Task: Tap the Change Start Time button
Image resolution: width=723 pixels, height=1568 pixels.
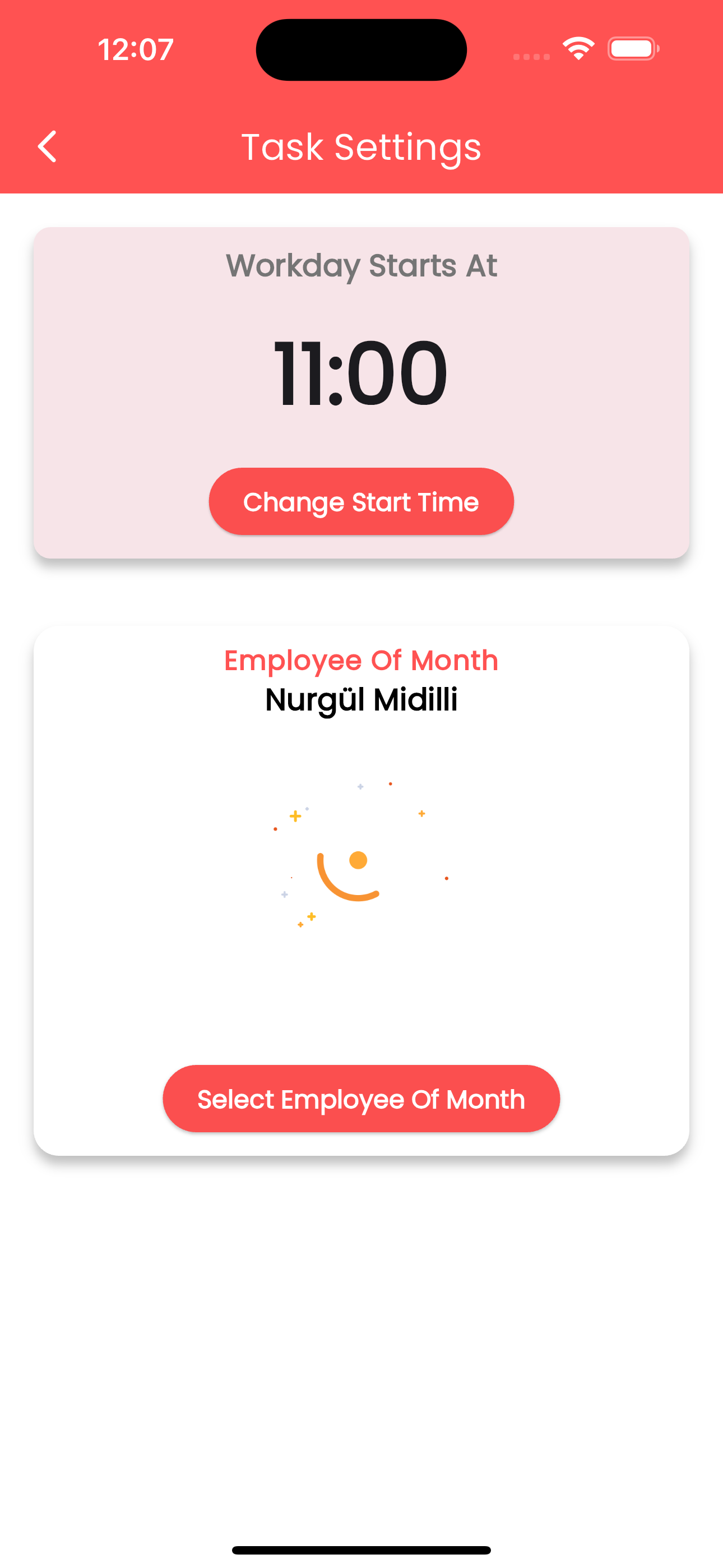Action: tap(361, 501)
